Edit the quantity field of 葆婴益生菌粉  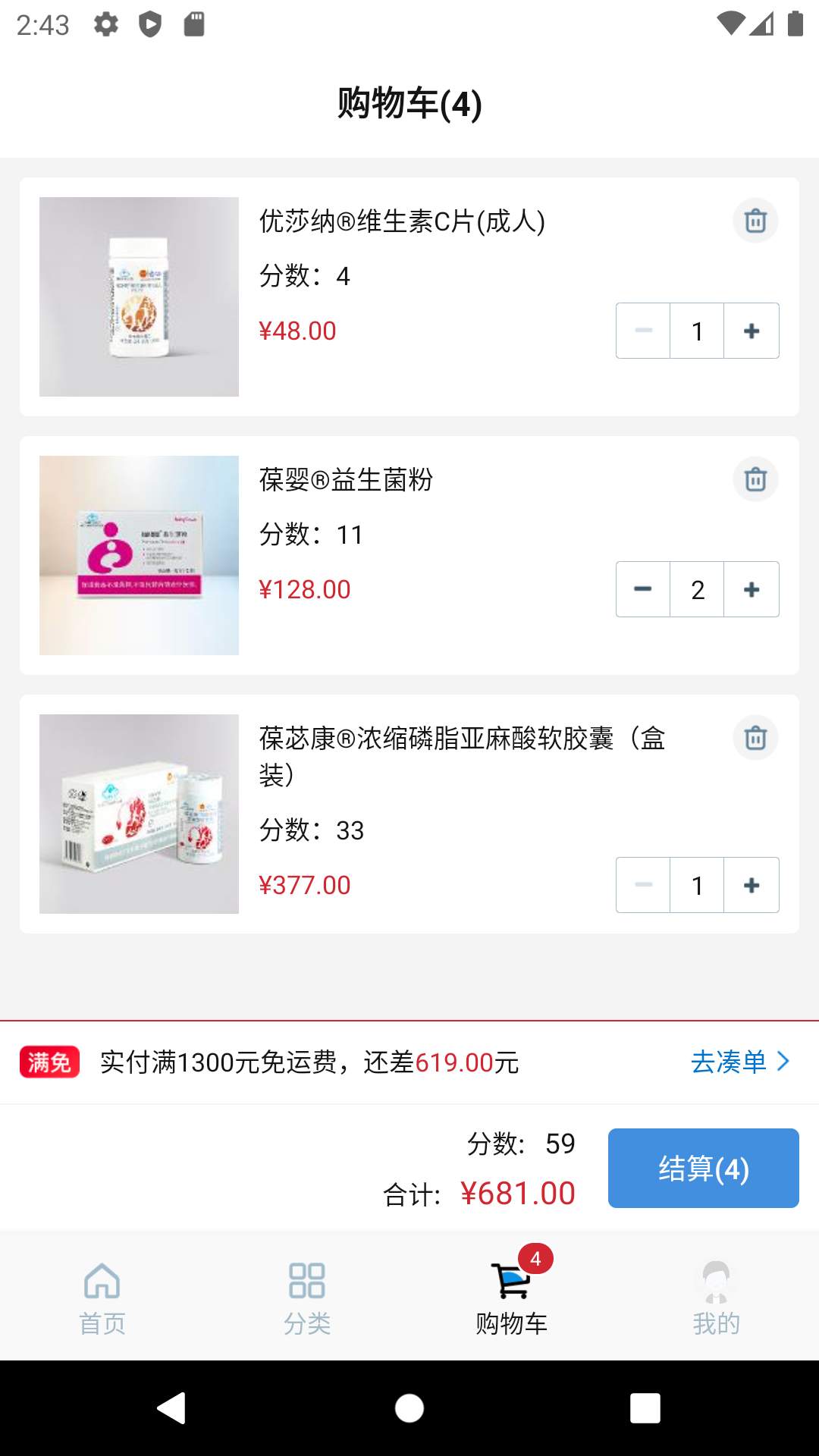click(x=698, y=589)
